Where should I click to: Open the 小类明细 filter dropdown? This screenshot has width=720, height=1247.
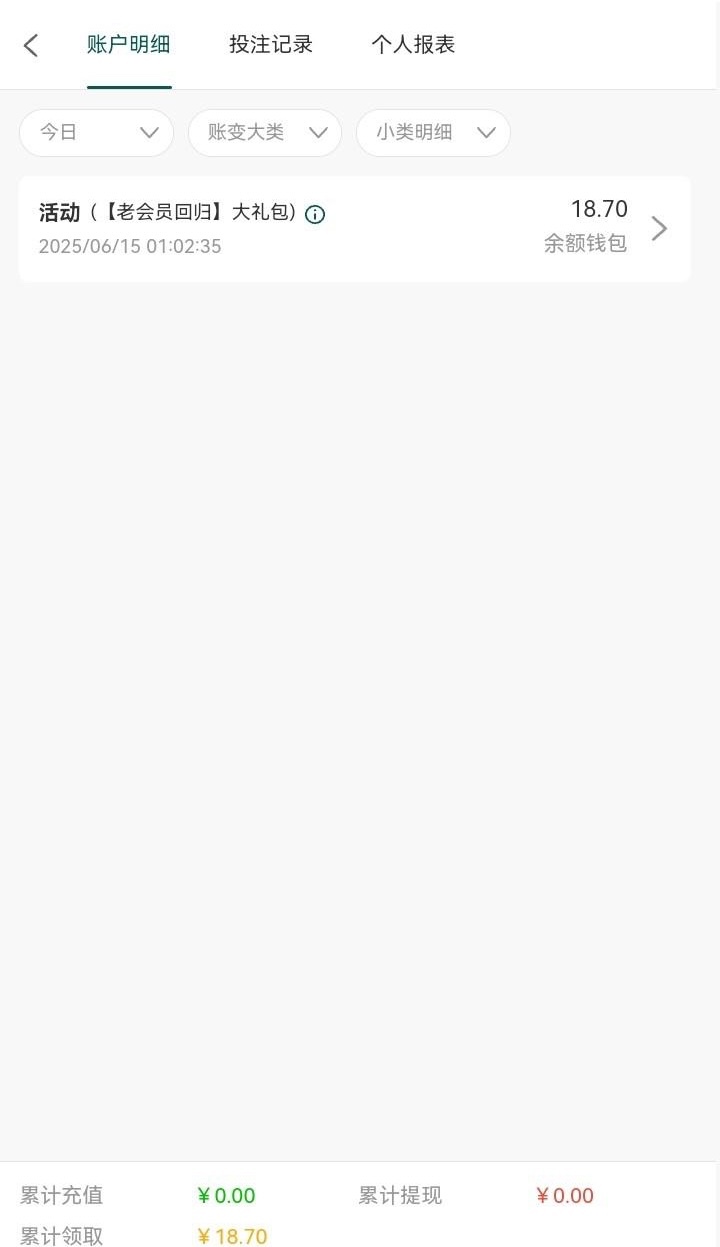433,133
